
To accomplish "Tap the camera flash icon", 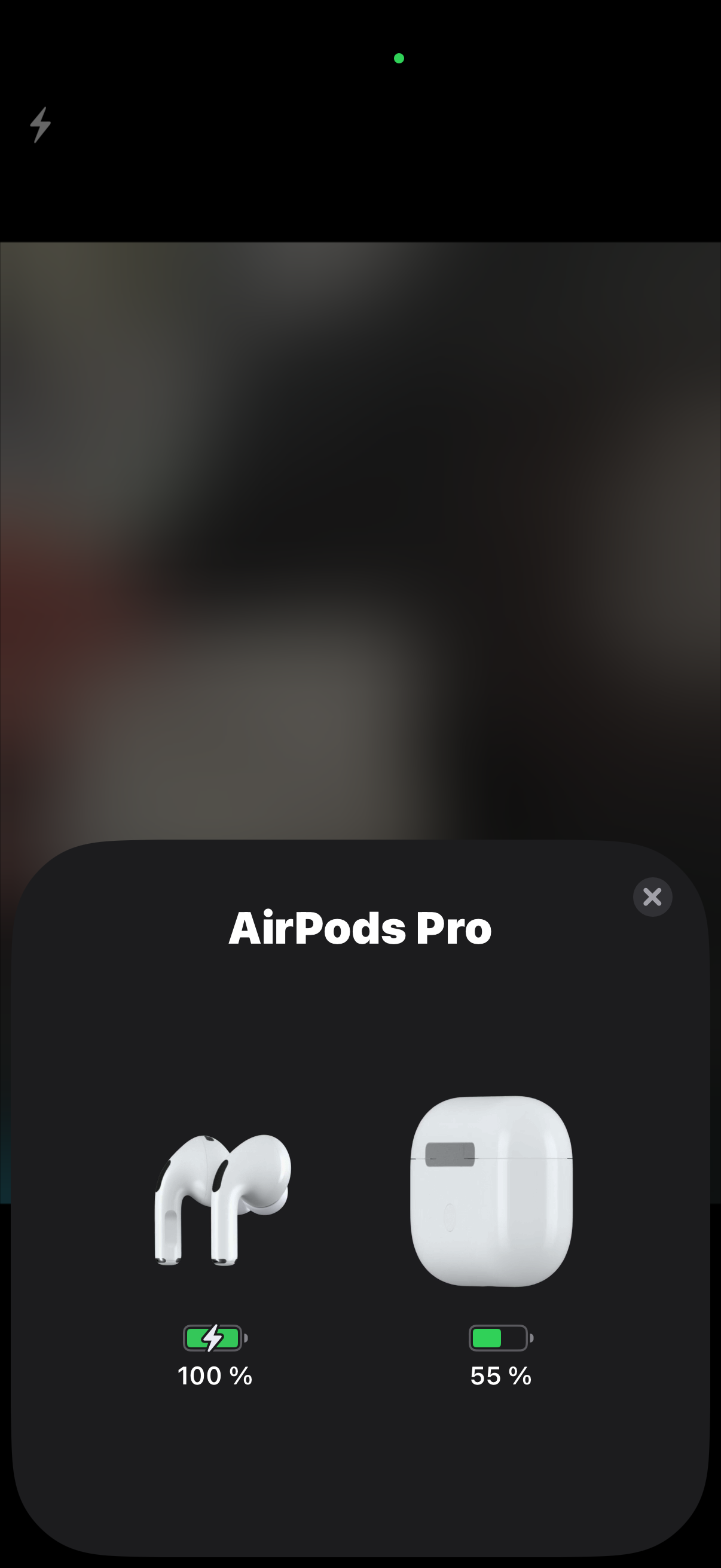I will (40, 125).
